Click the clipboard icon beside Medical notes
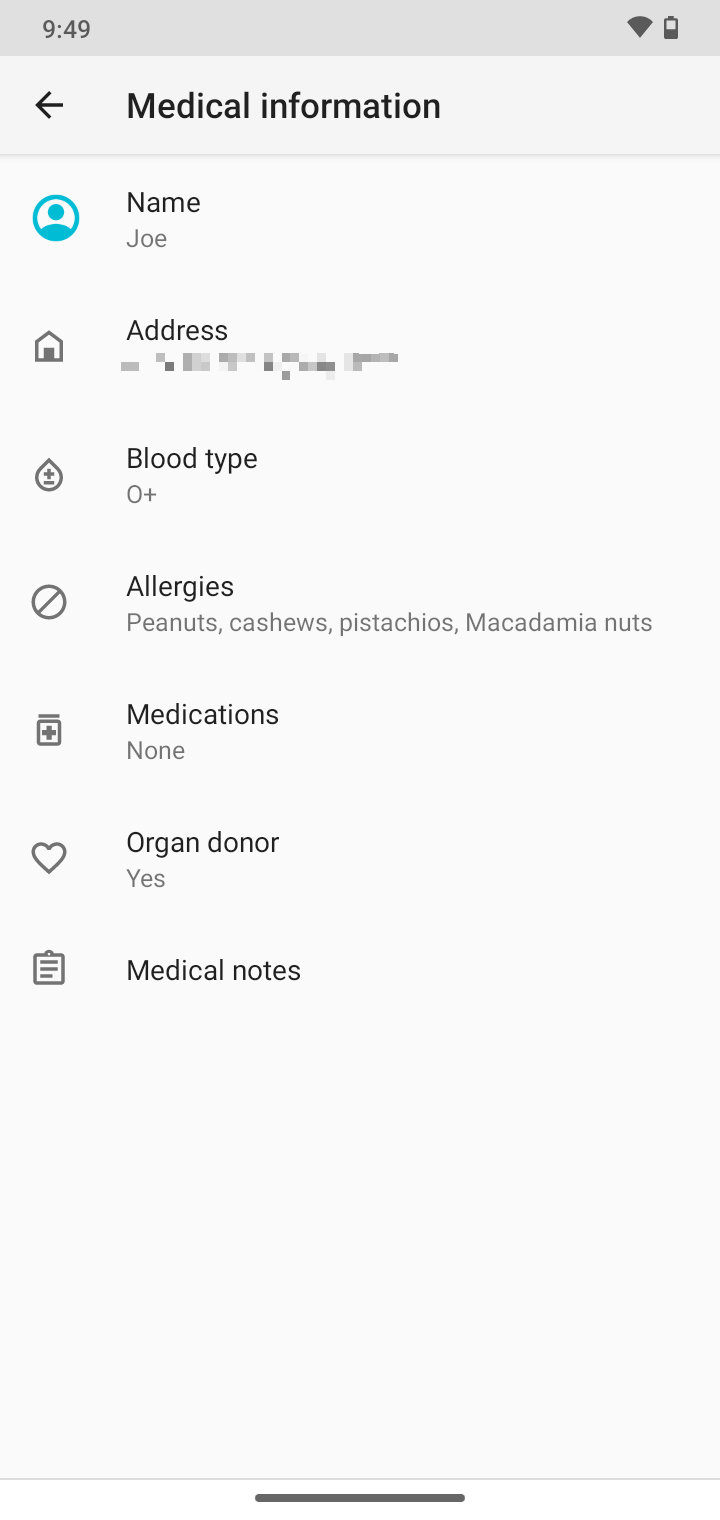 point(49,966)
